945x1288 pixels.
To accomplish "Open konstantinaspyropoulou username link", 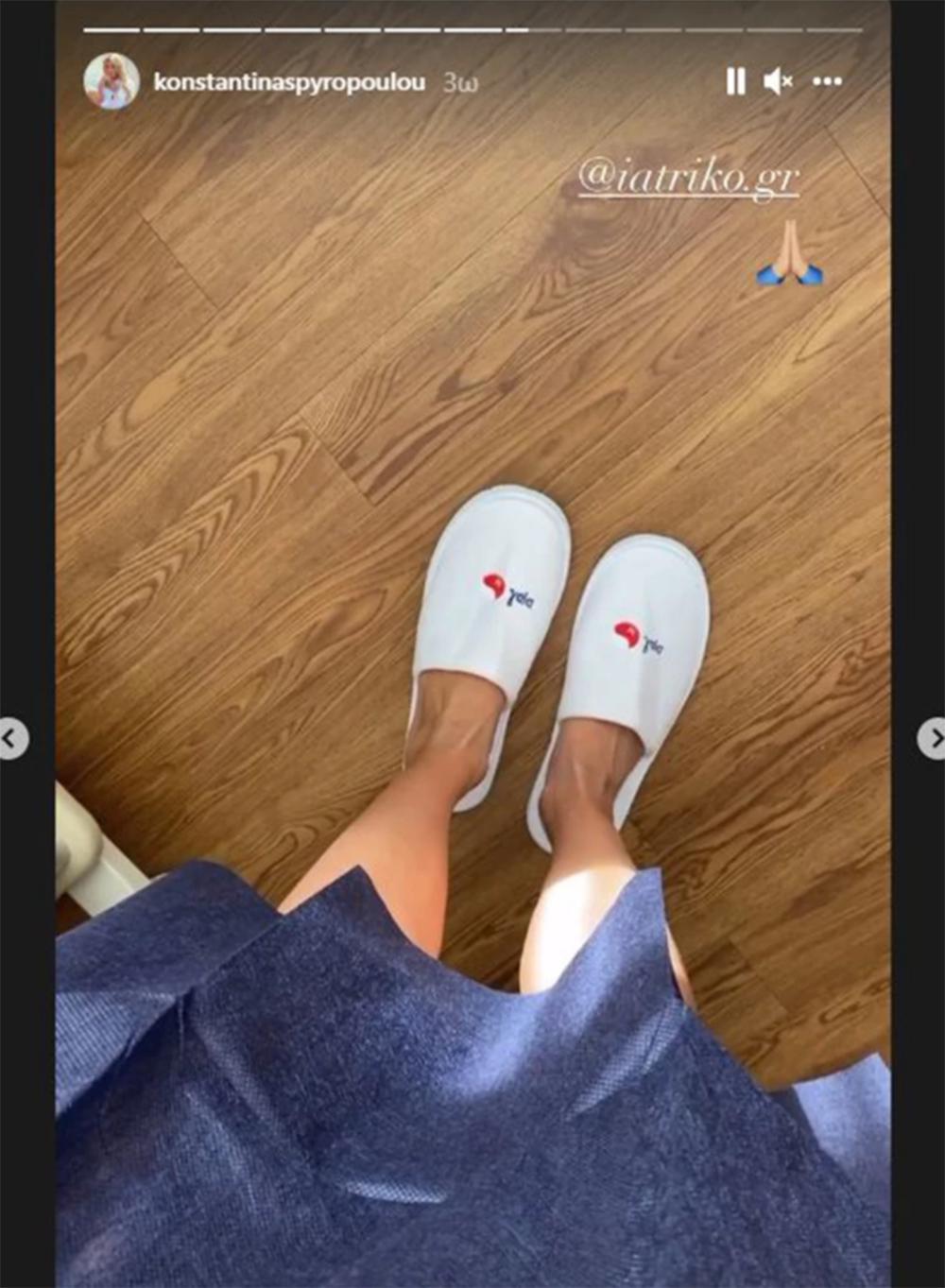I will point(289,82).
